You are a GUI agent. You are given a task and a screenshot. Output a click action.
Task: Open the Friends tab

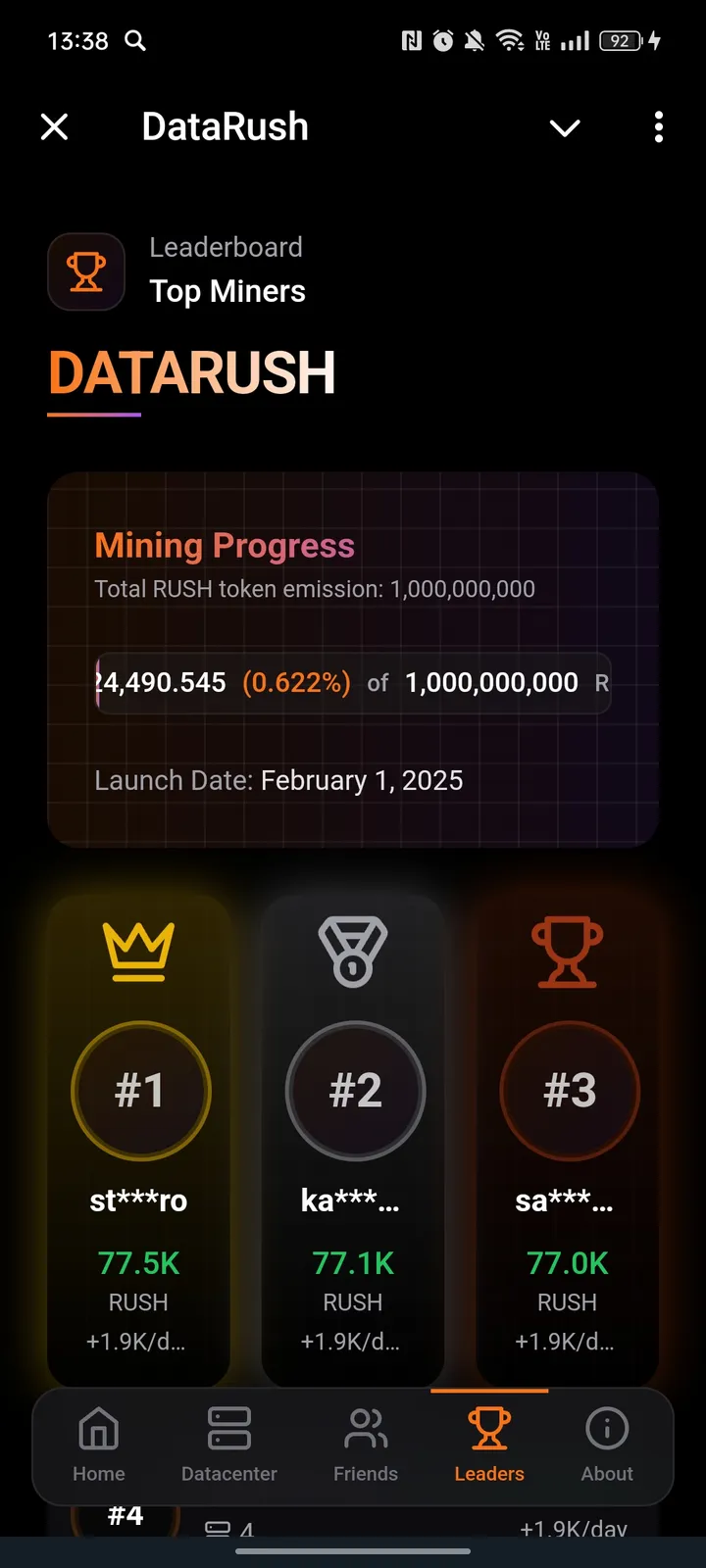(x=366, y=1445)
